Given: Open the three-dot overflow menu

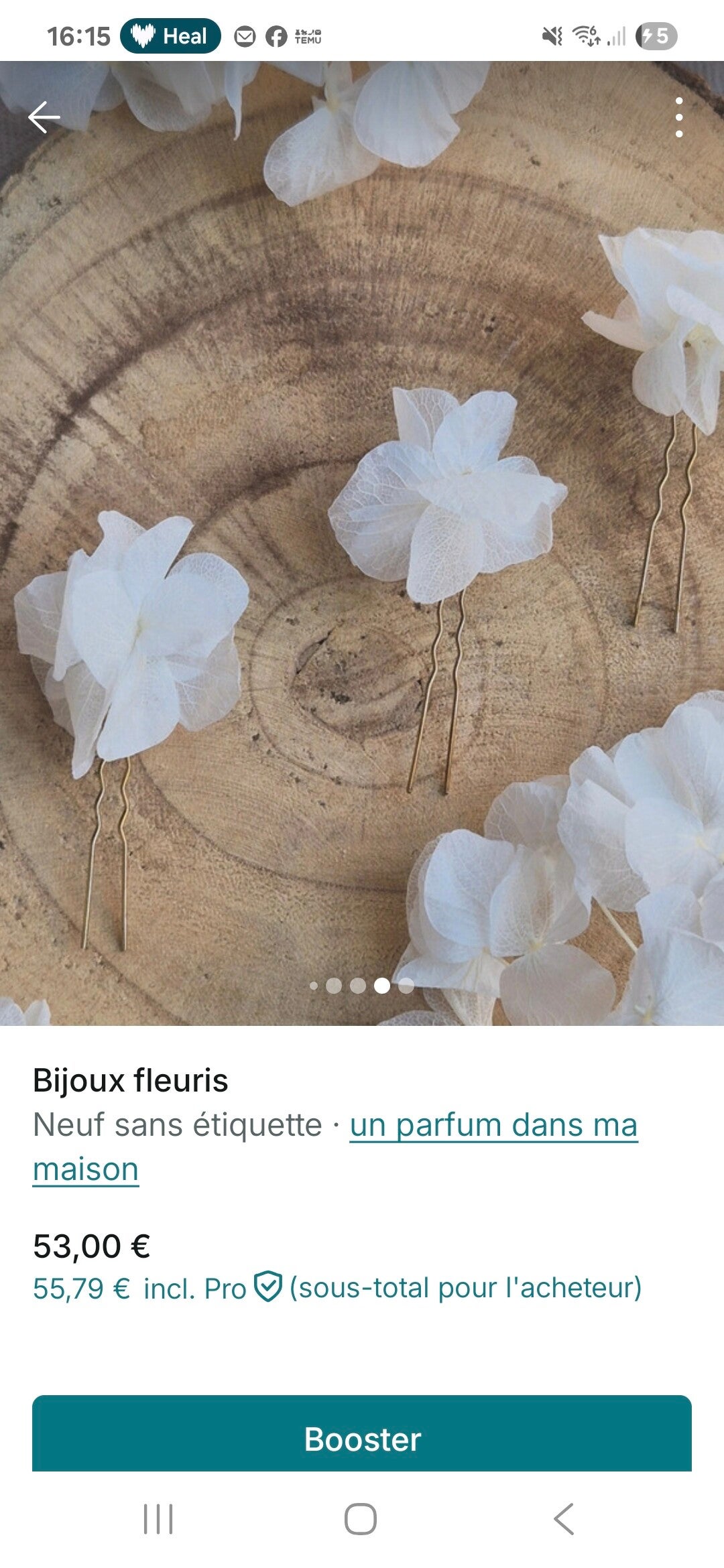Looking at the screenshot, I should coord(679,117).
